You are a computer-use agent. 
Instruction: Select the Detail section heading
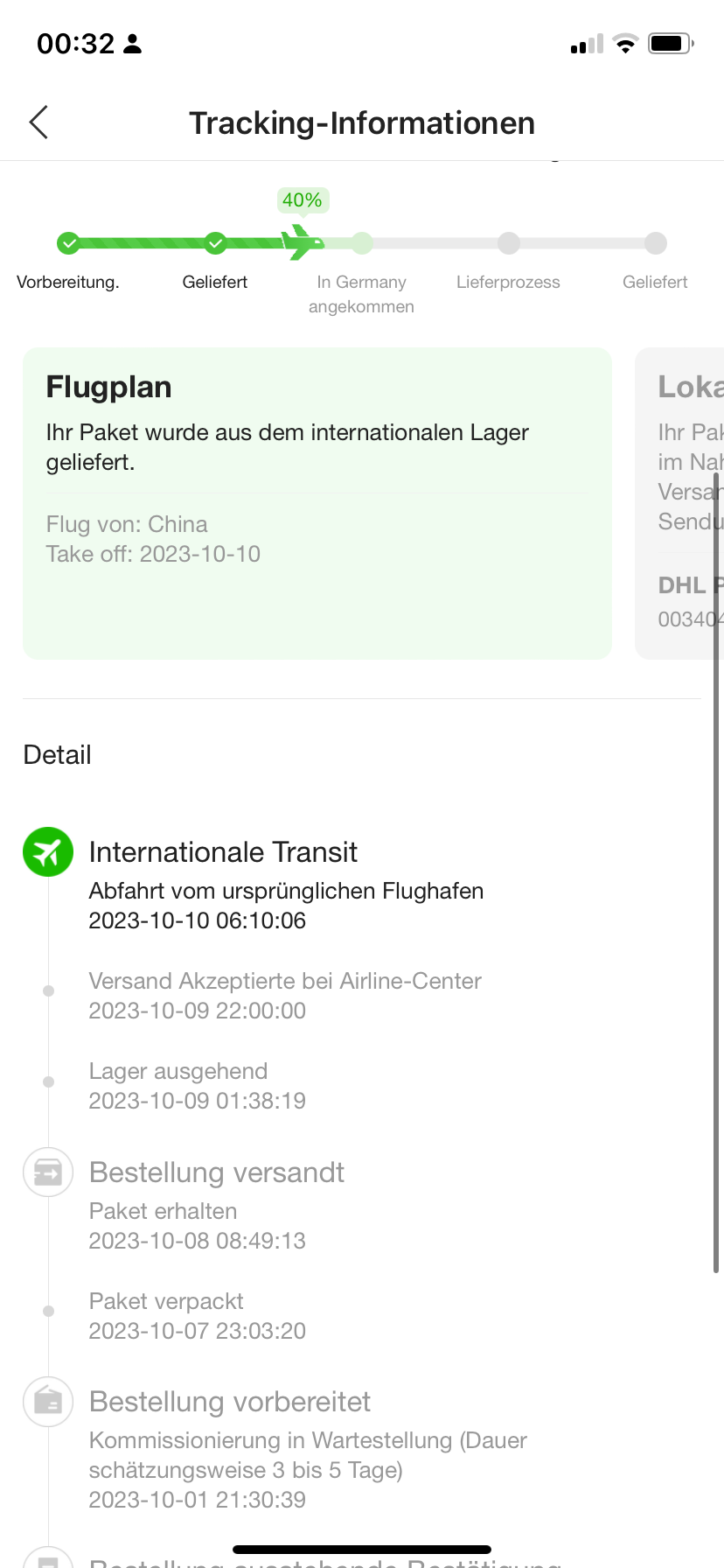57,754
